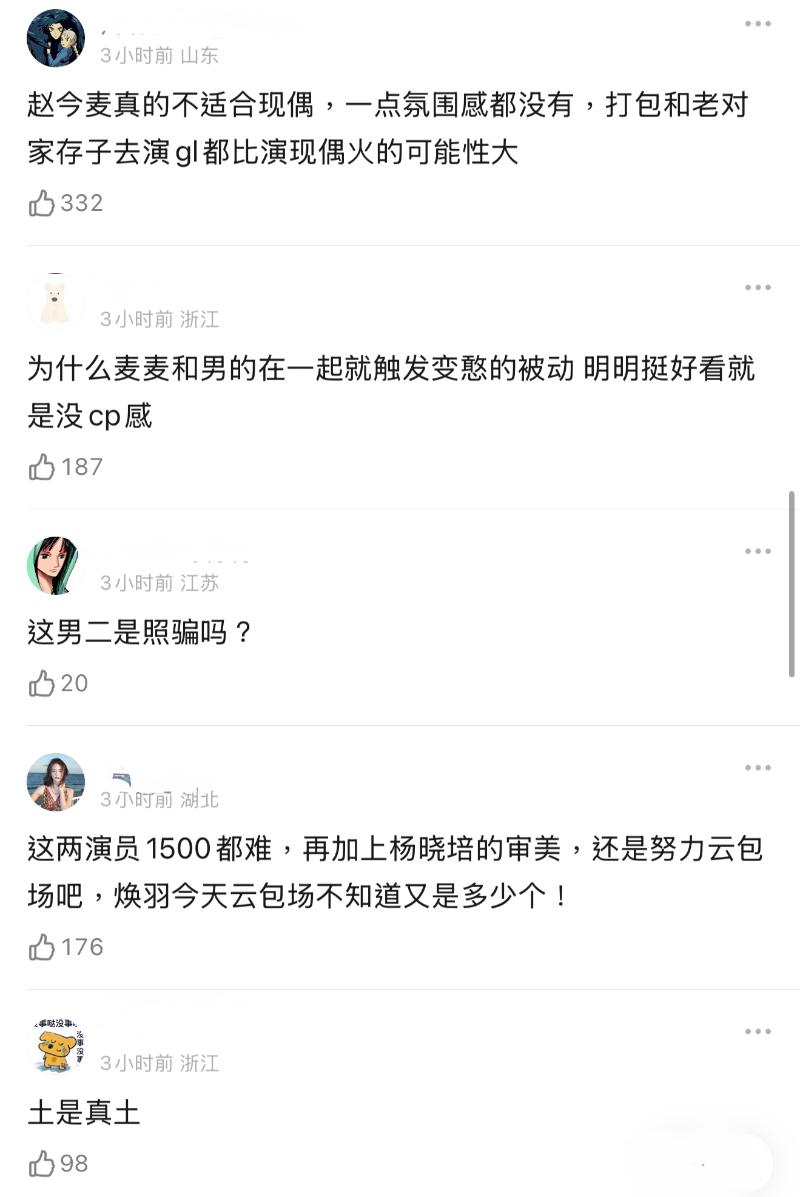Screen dimensions: 800x1197
Task: Like the comment 土是真土
Action: coord(42,1163)
